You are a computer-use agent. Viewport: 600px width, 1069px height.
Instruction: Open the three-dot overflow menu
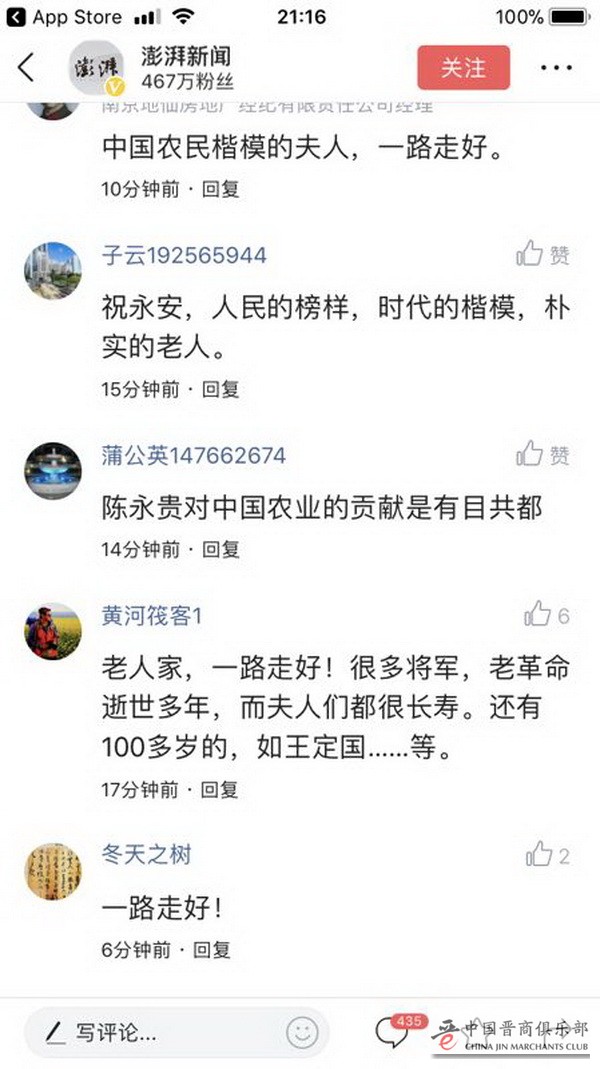(x=556, y=68)
